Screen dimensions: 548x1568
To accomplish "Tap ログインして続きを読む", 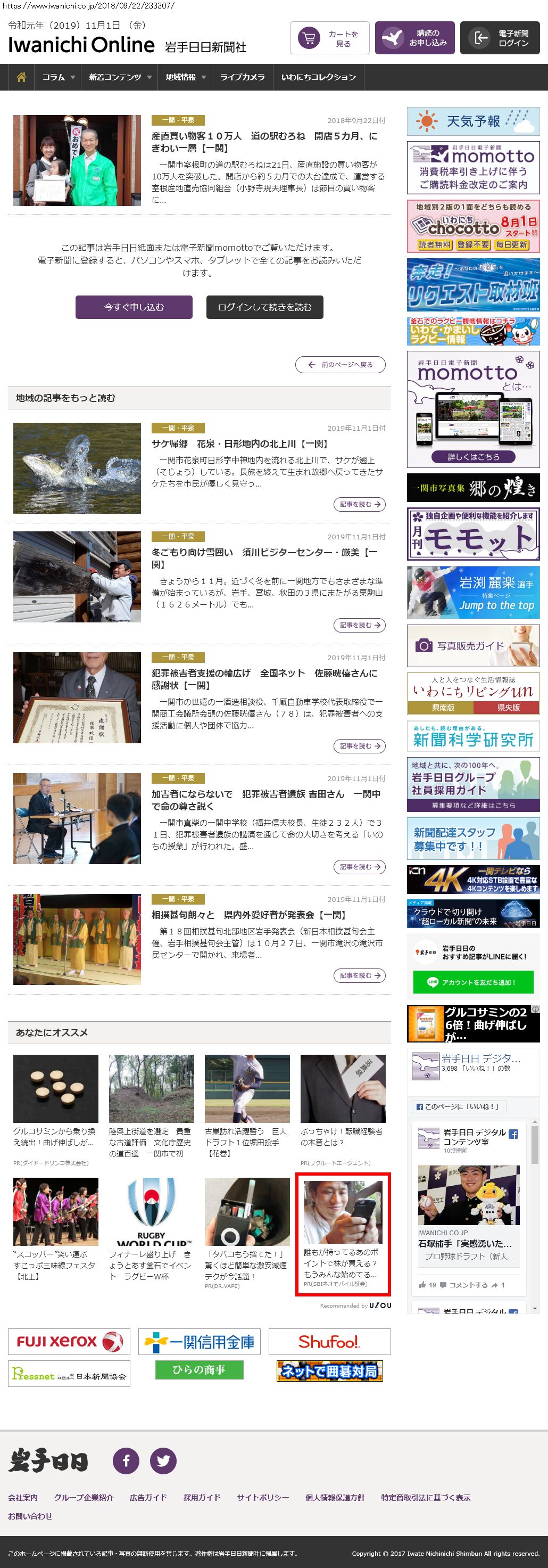I will pyautogui.click(x=264, y=307).
